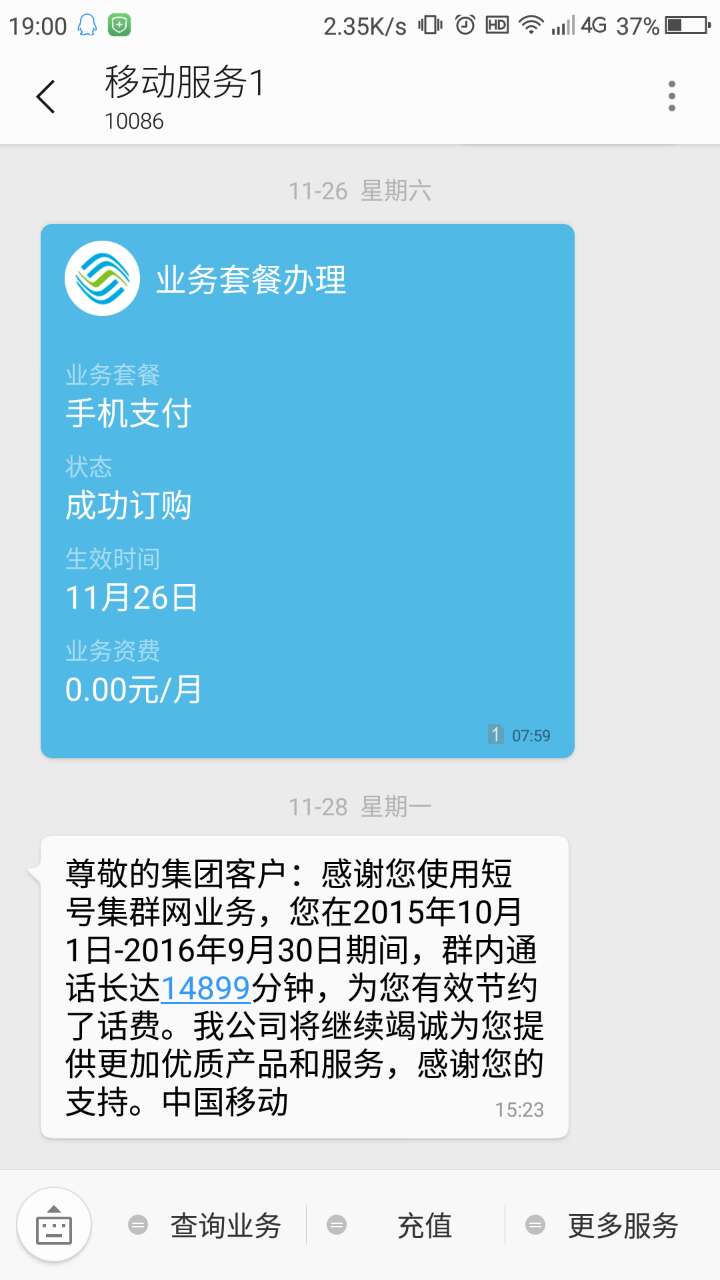Open the overflow menu
Image resolution: width=720 pixels, height=1280 pixels.
click(x=671, y=97)
